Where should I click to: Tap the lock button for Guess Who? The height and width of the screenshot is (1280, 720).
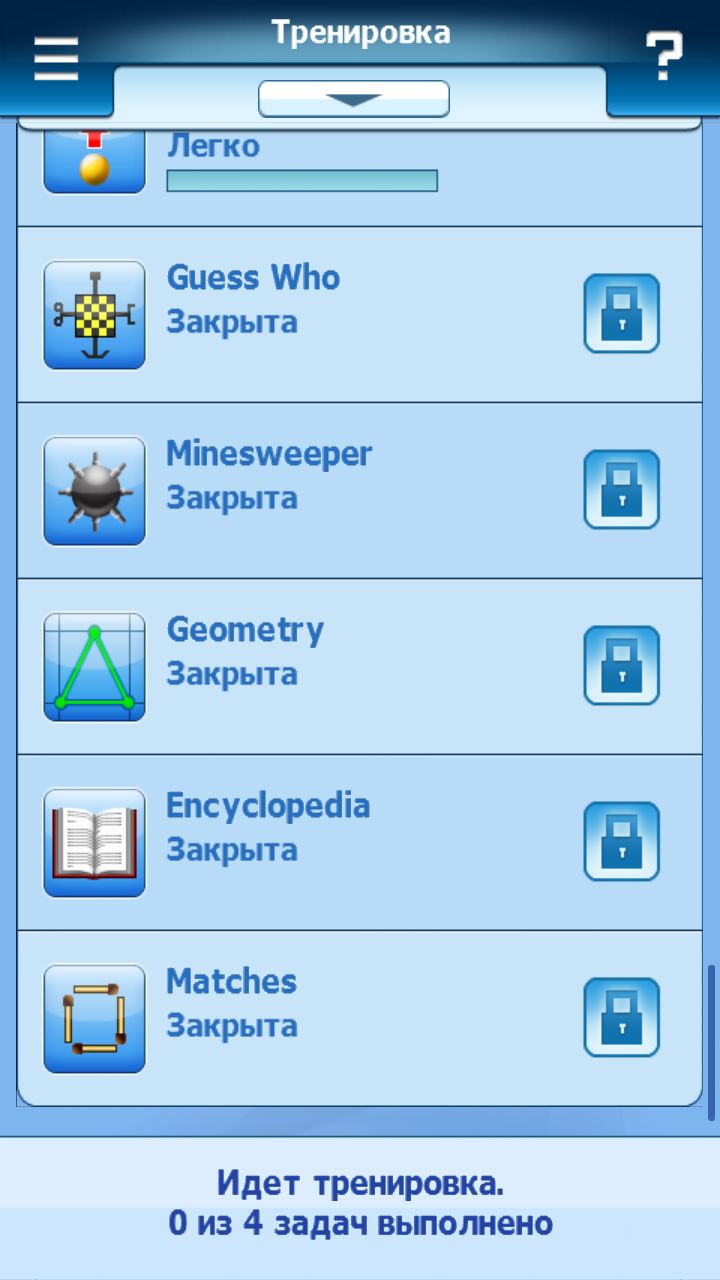pyautogui.click(x=622, y=314)
